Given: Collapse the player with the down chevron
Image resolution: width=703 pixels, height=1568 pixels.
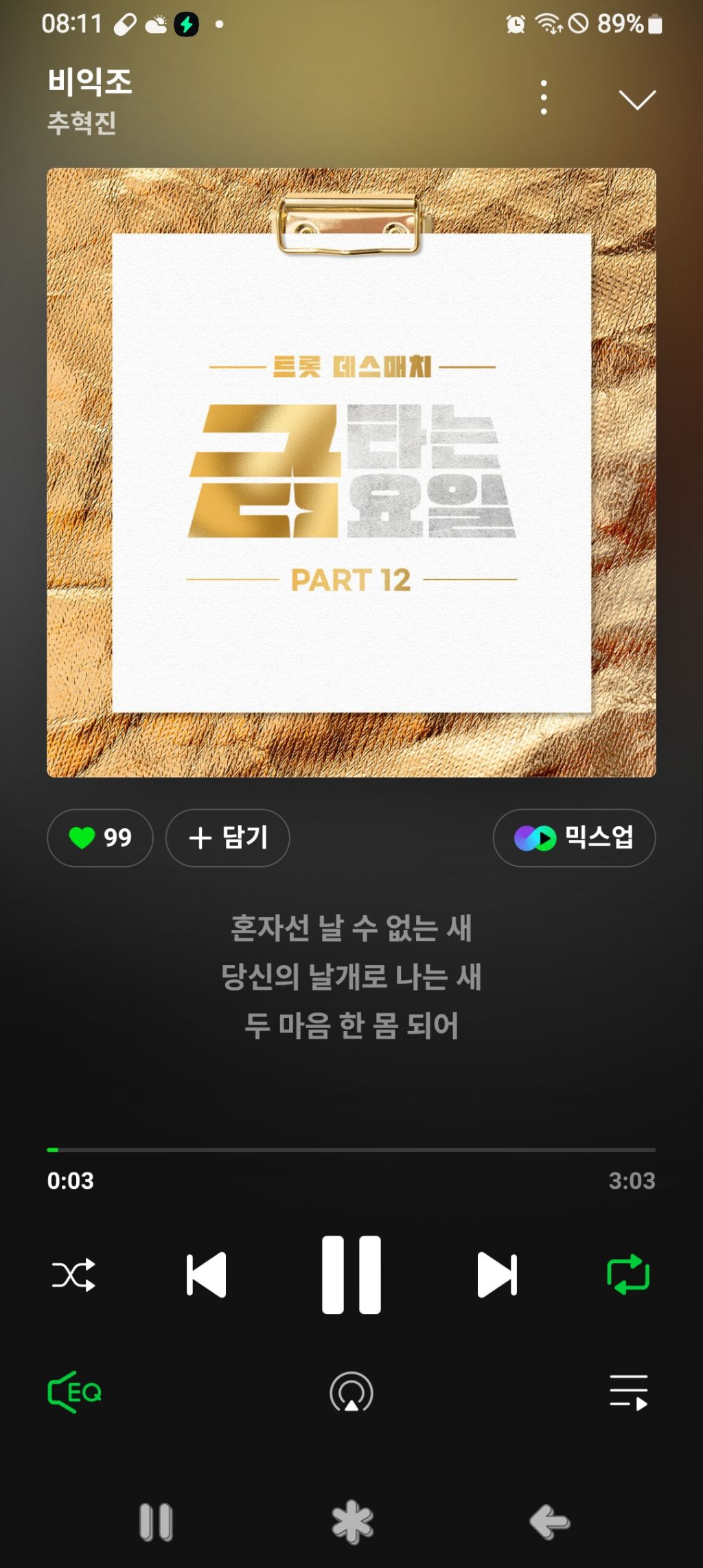Looking at the screenshot, I should click(x=637, y=100).
